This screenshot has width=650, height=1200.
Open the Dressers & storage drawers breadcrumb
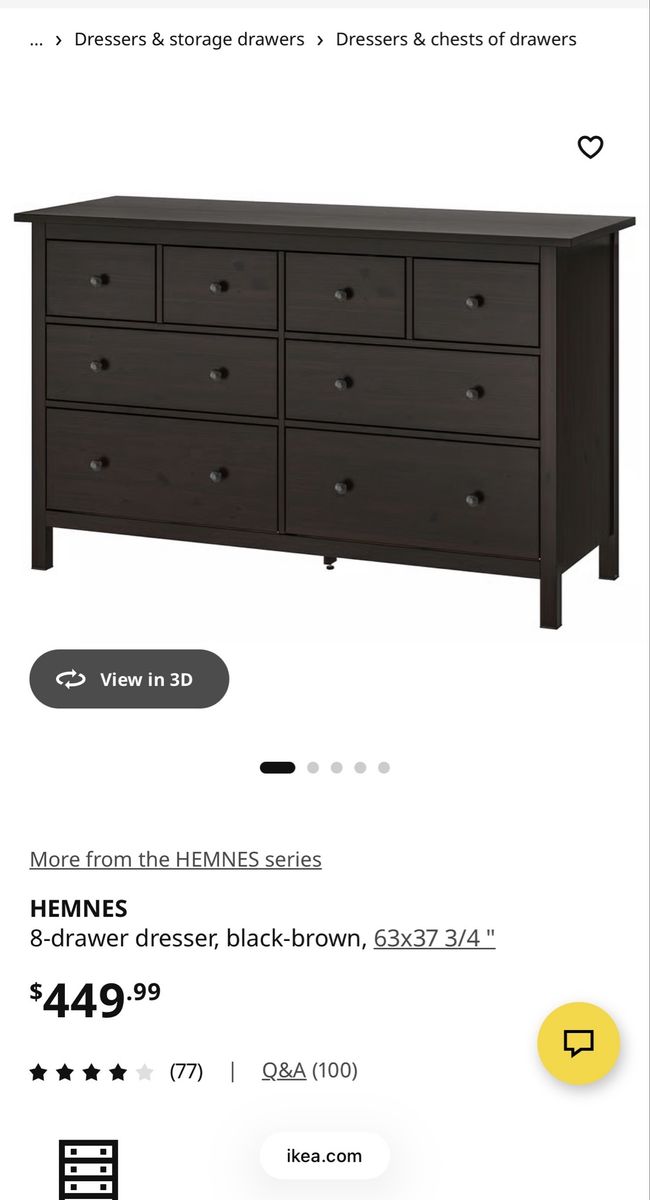[189, 40]
